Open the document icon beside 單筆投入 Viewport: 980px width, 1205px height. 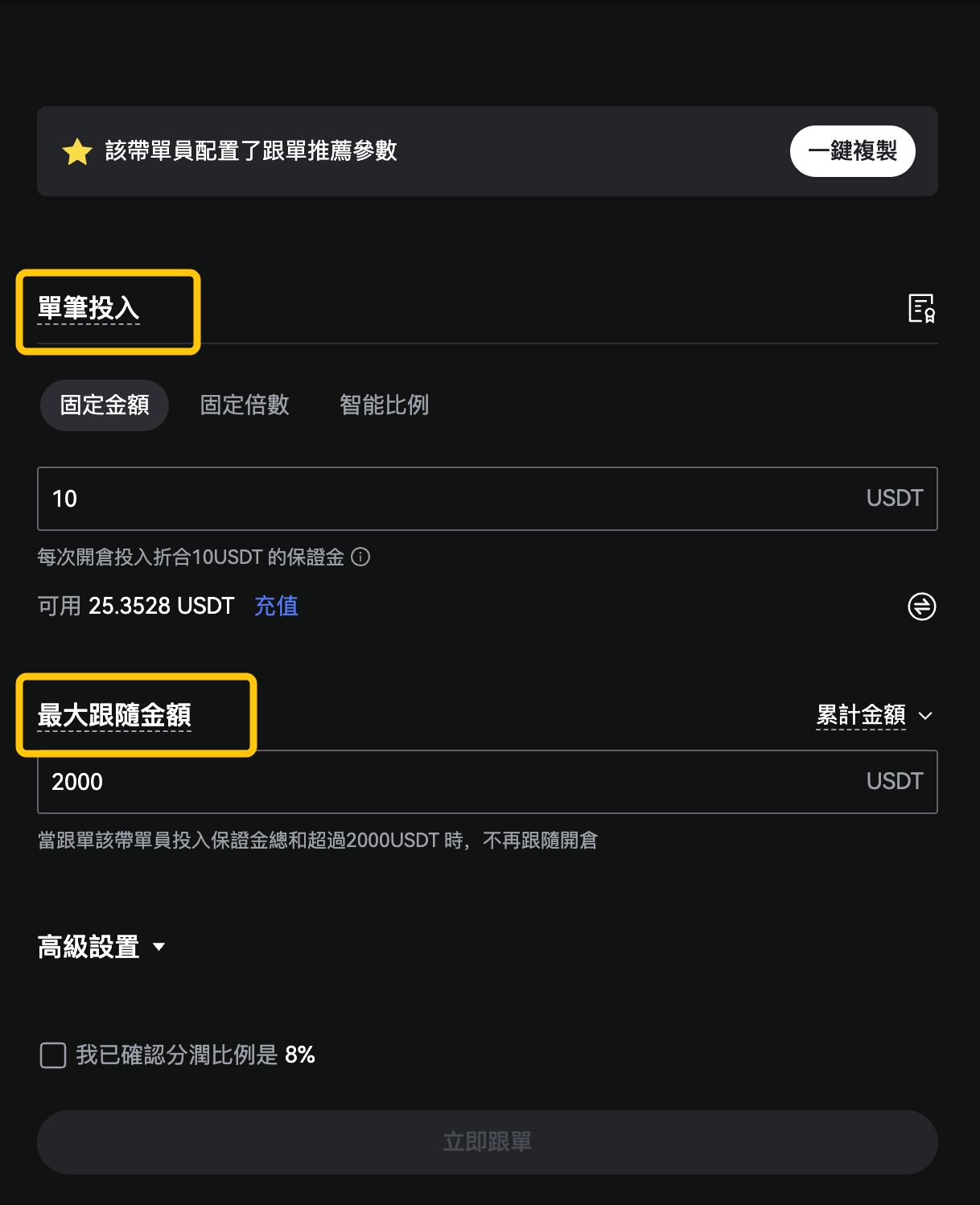(921, 308)
